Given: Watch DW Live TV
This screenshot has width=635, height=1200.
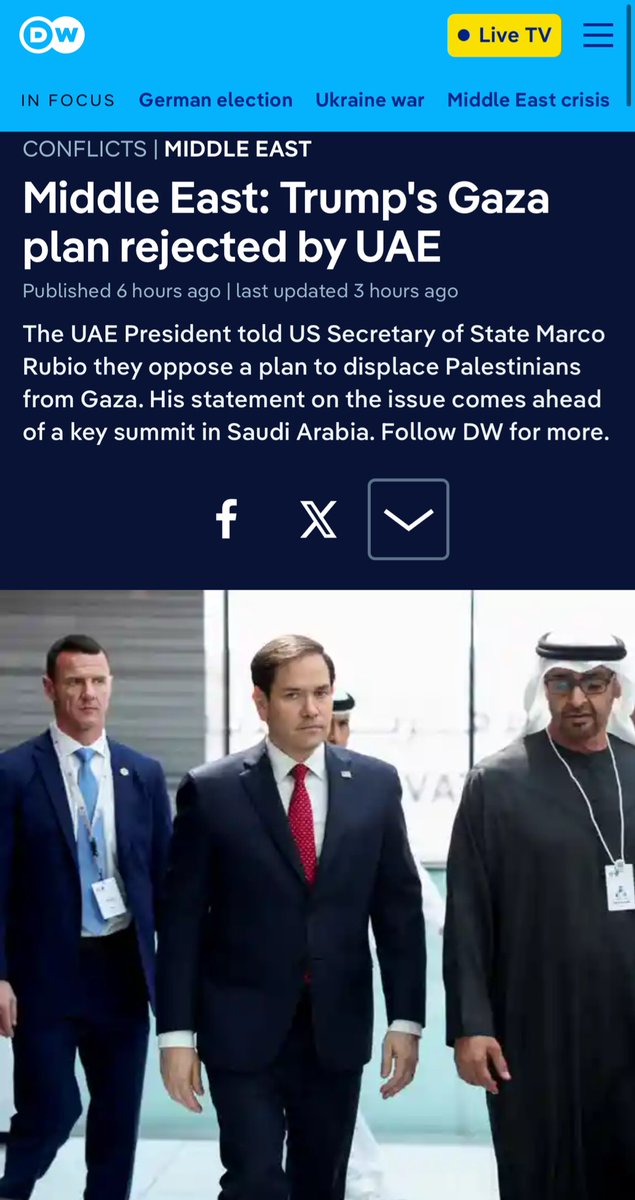Looking at the screenshot, I should 504,36.
